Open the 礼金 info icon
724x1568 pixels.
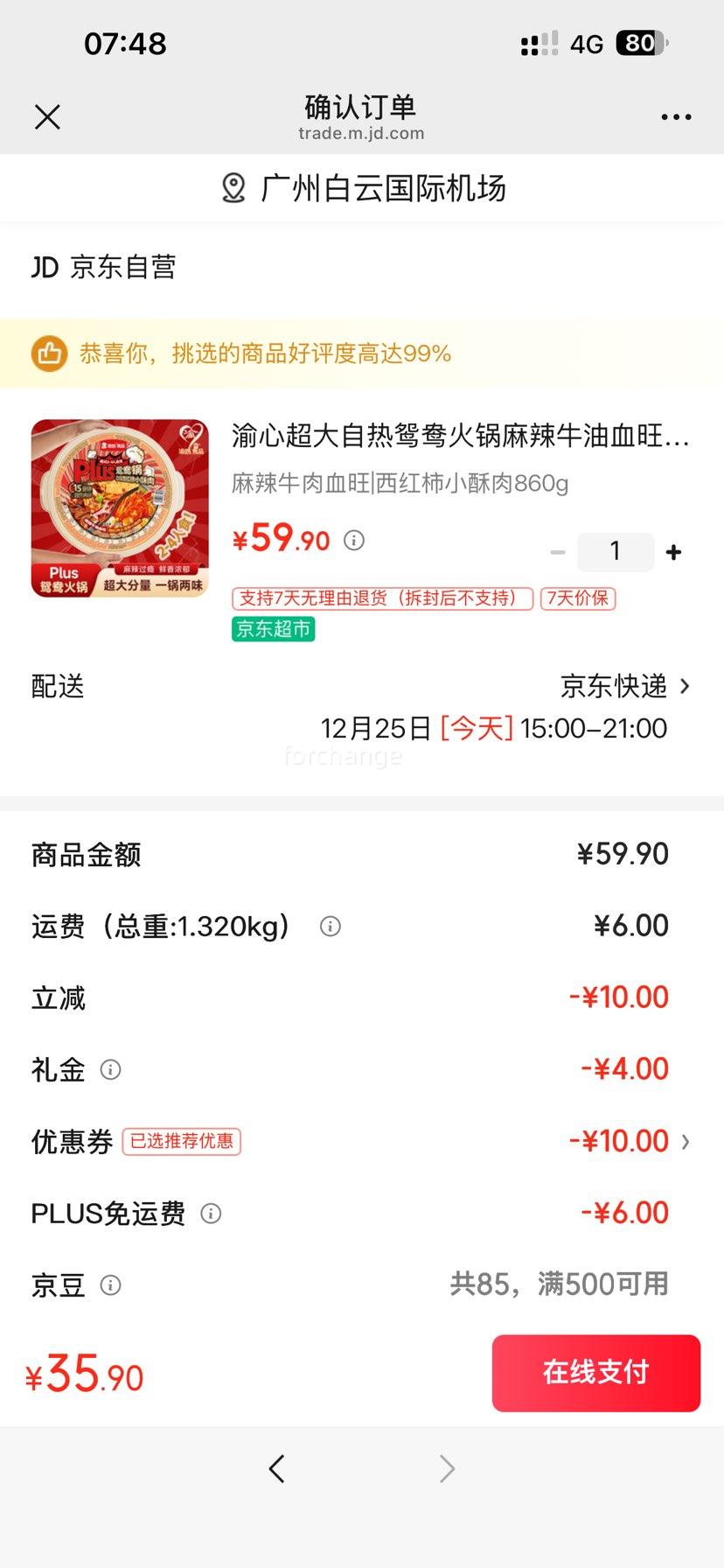pos(109,1069)
